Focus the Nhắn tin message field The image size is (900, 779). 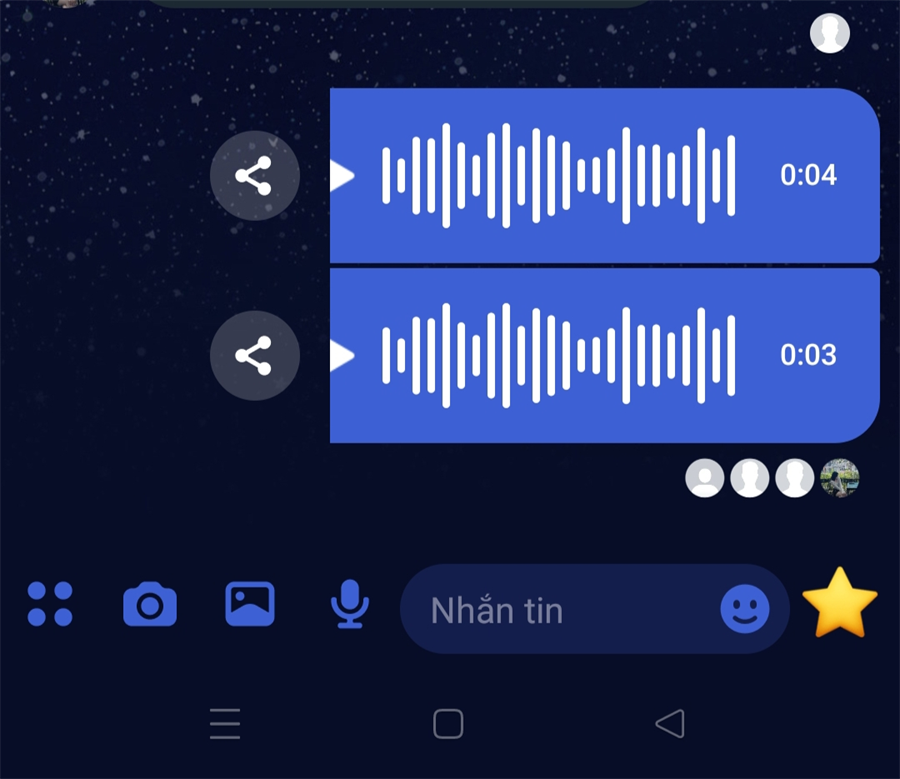click(x=560, y=610)
